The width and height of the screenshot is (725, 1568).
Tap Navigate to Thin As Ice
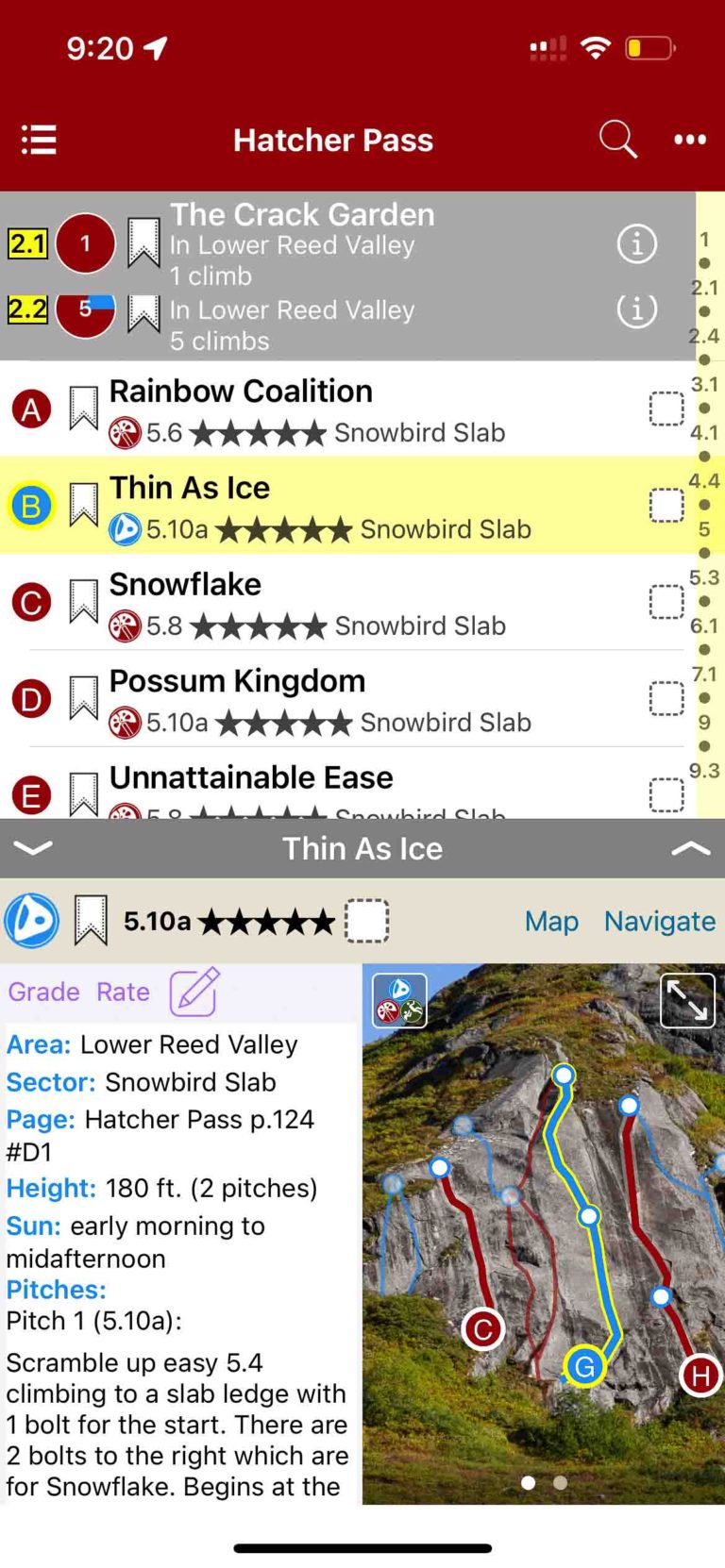click(659, 921)
